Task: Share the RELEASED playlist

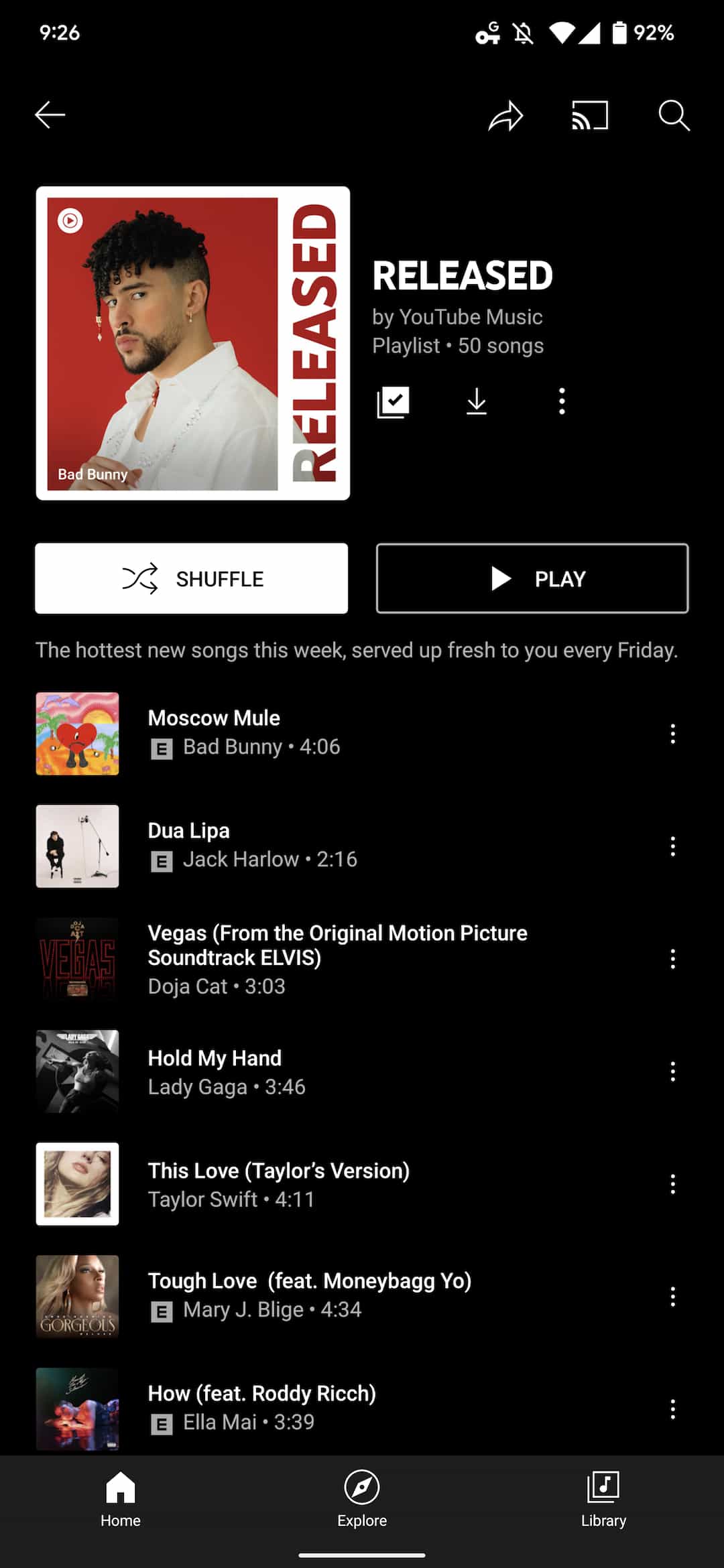Action: [505, 115]
